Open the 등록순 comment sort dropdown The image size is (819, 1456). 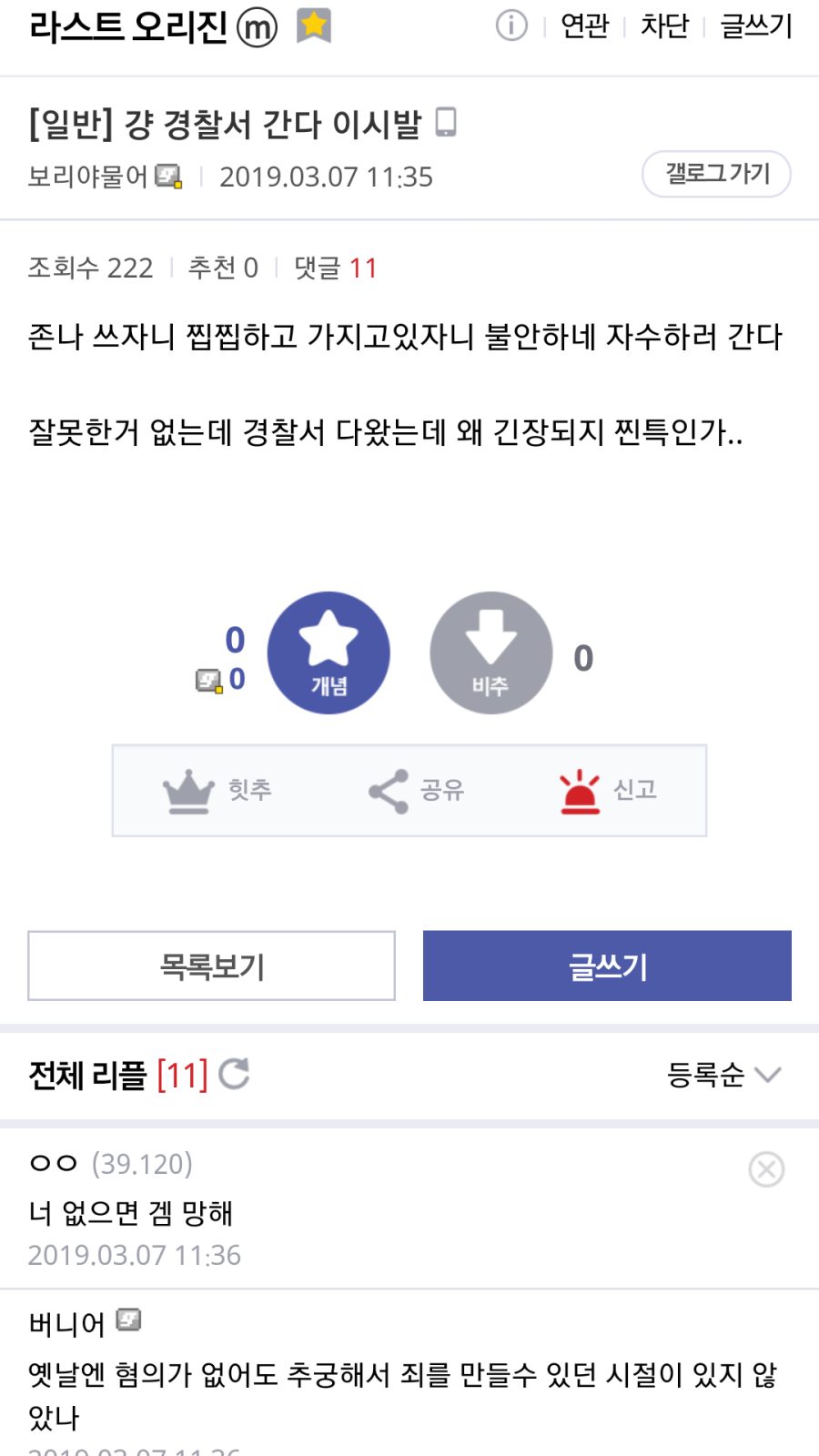coord(723,1075)
